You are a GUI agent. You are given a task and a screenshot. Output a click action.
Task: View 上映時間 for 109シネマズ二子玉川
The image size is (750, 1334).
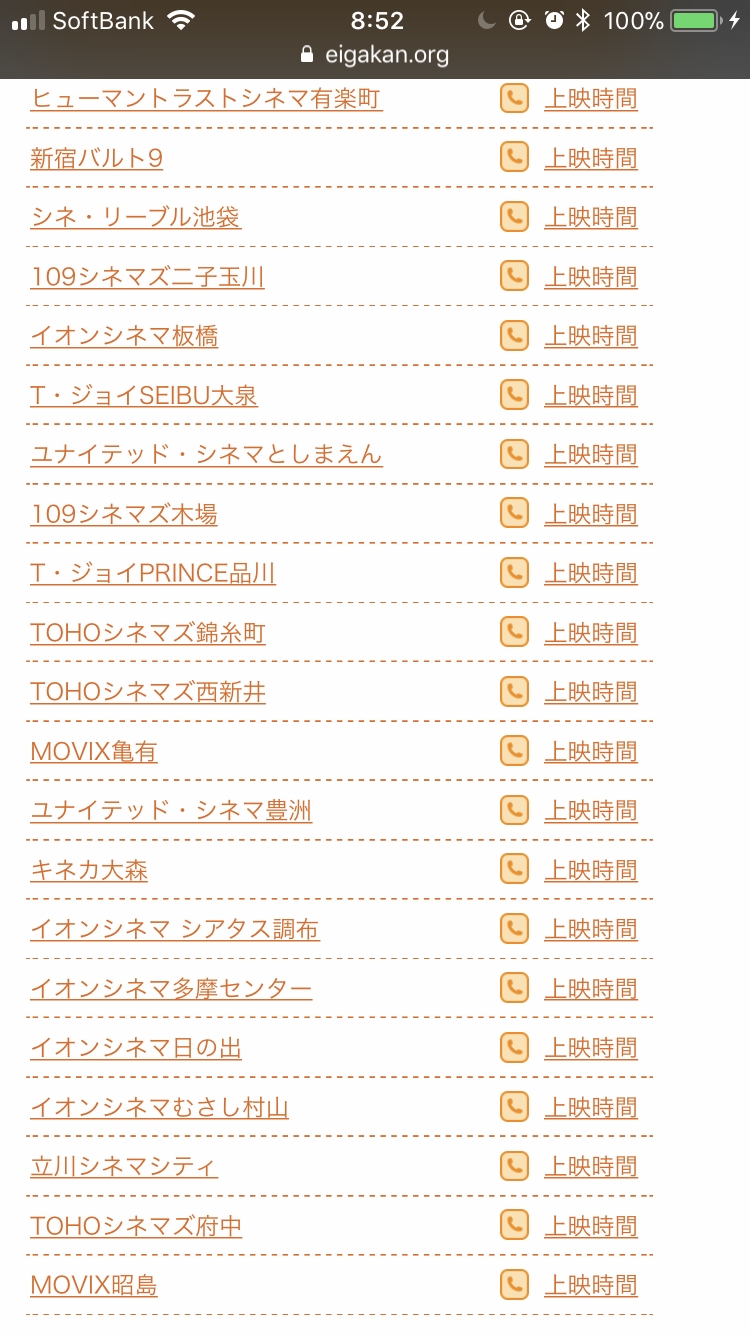(590, 277)
